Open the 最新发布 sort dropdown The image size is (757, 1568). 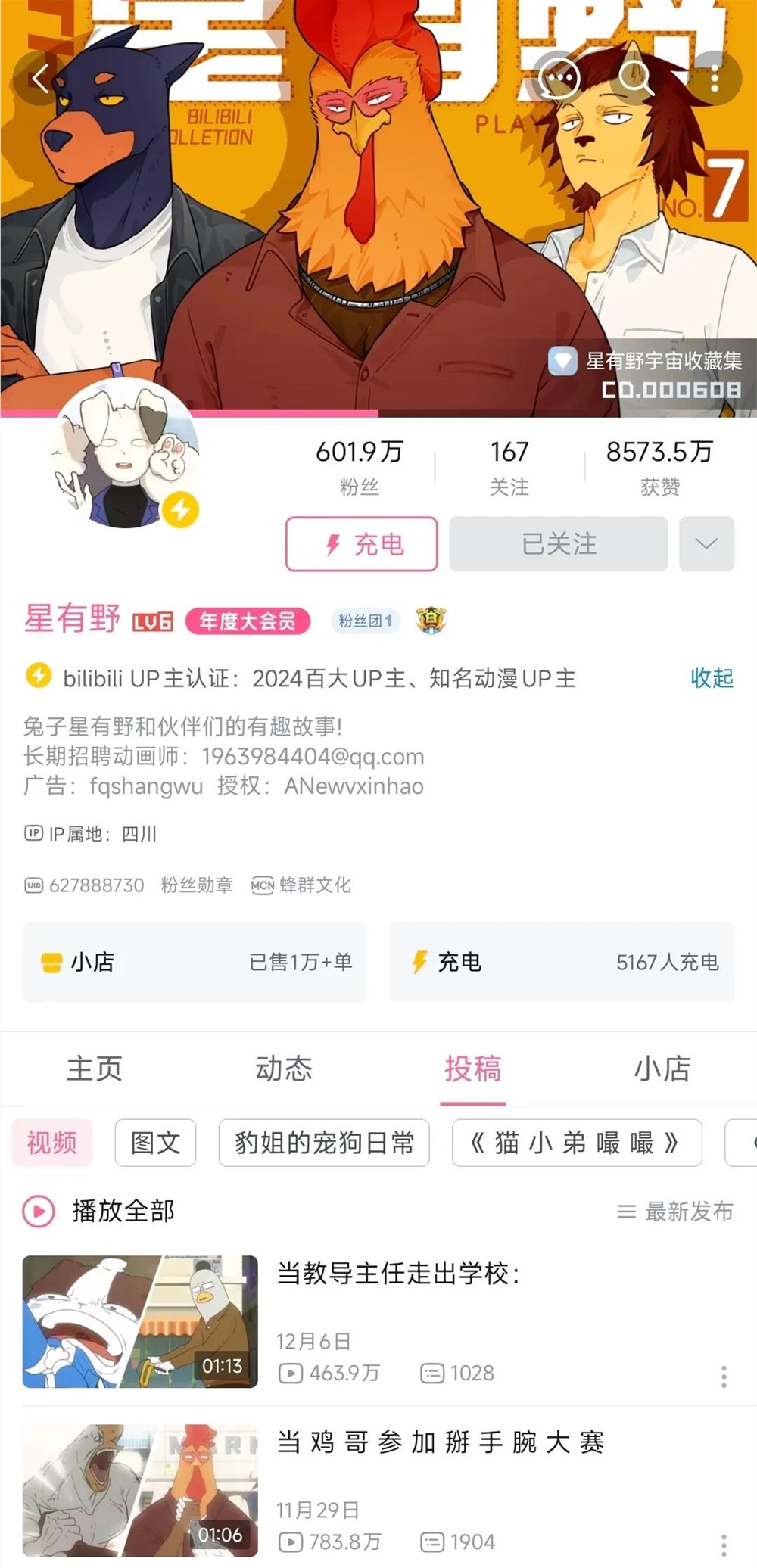pyautogui.click(x=674, y=1212)
